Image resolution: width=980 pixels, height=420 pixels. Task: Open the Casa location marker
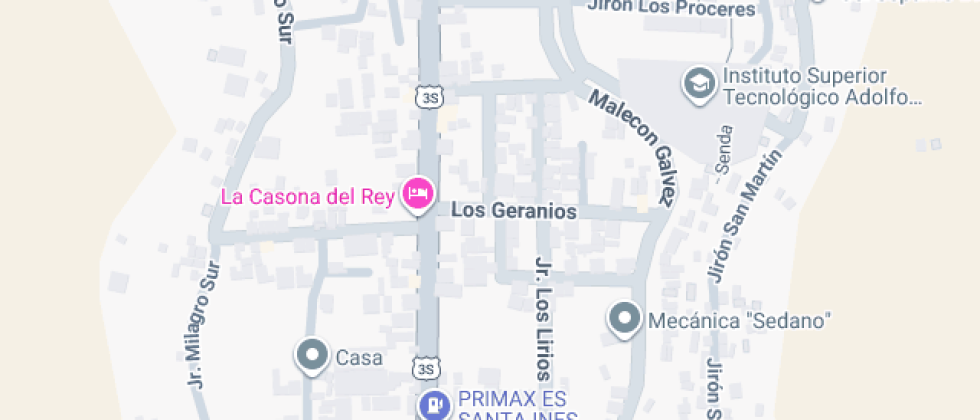pyautogui.click(x=312, y=355)
